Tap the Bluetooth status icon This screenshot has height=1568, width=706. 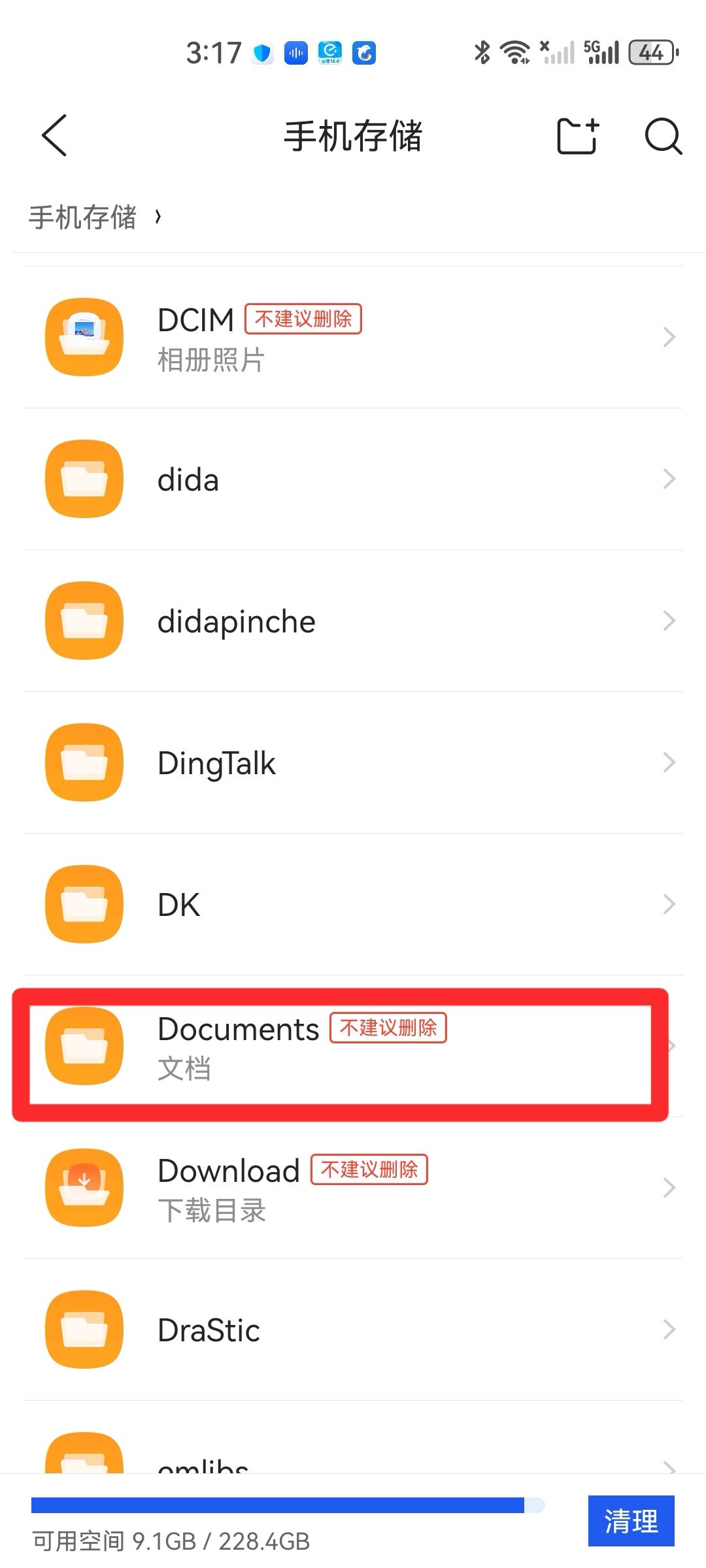482,52
